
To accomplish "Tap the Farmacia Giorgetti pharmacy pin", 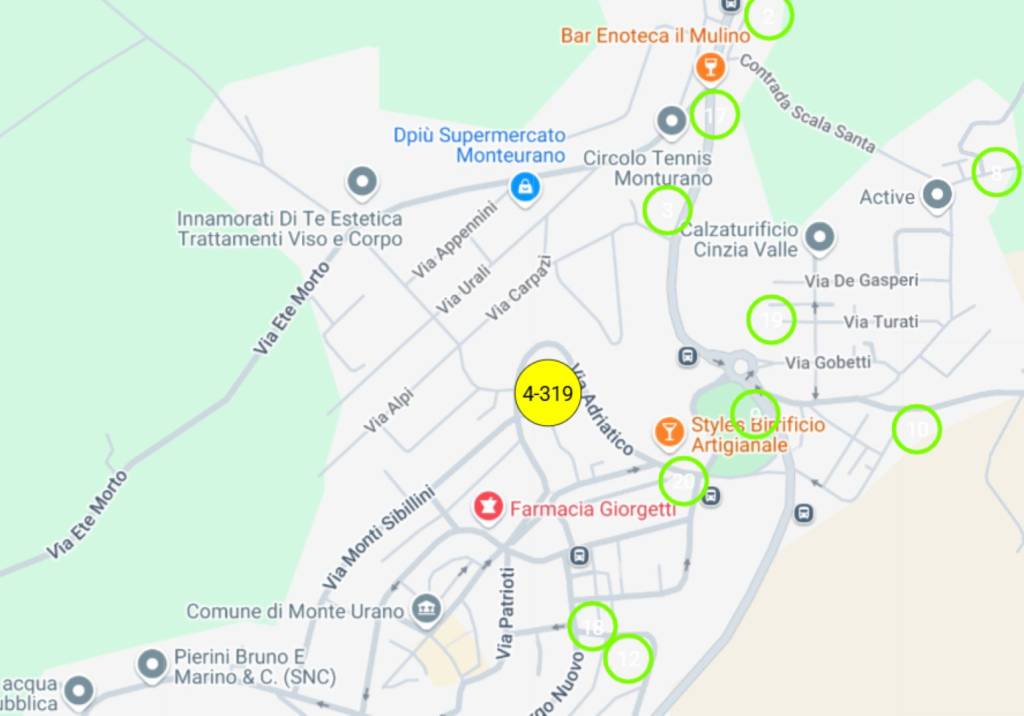I will [488, 507].
